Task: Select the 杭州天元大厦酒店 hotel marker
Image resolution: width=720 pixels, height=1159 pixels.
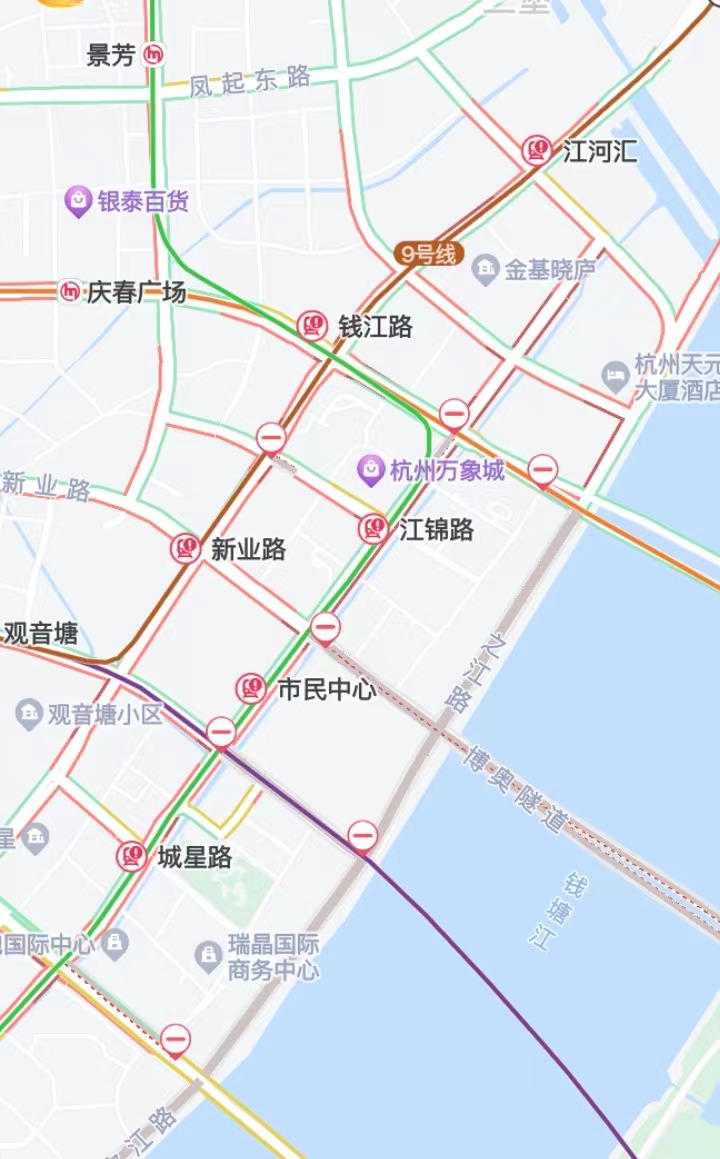Action: pos(614,375)
